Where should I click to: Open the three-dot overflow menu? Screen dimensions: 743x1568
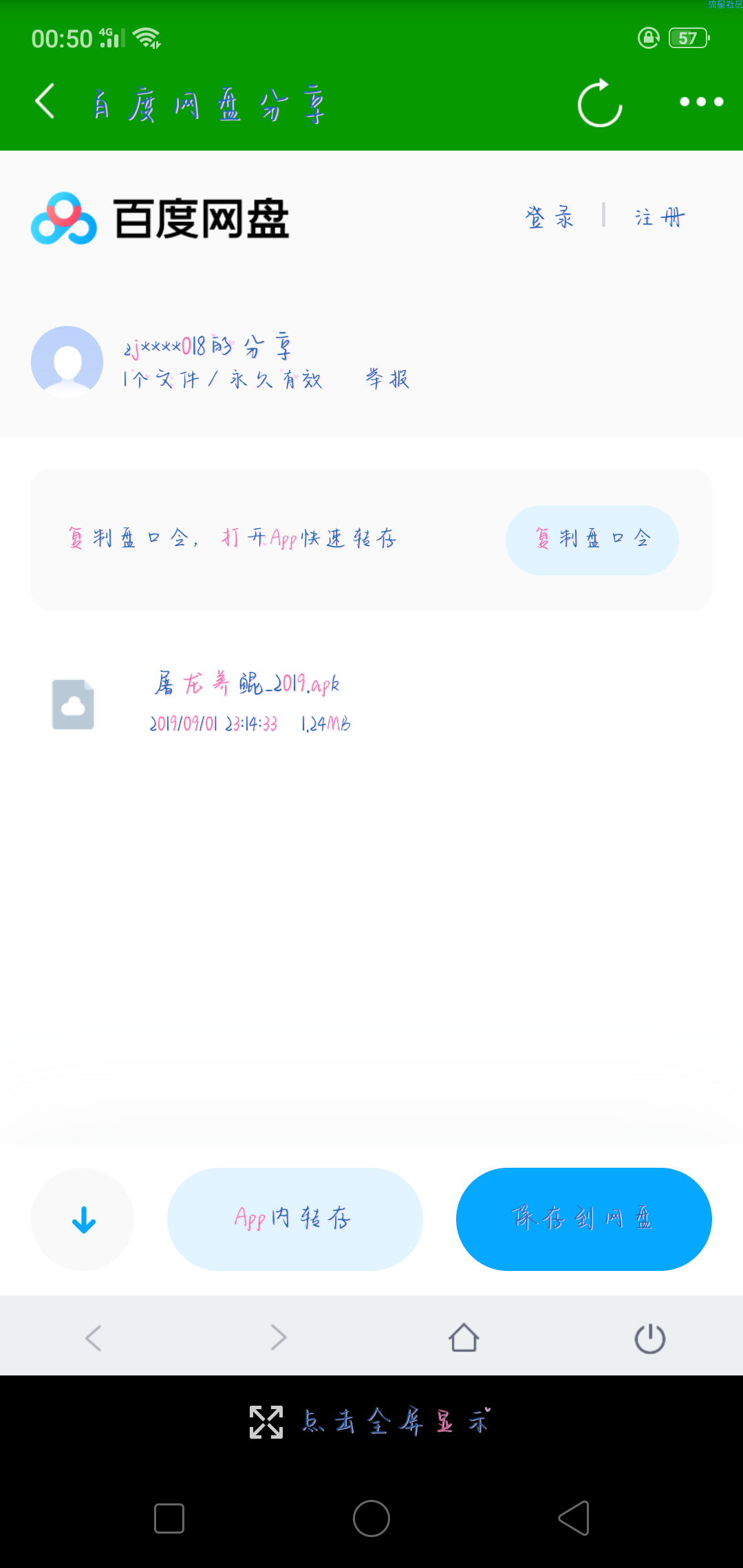701,102
